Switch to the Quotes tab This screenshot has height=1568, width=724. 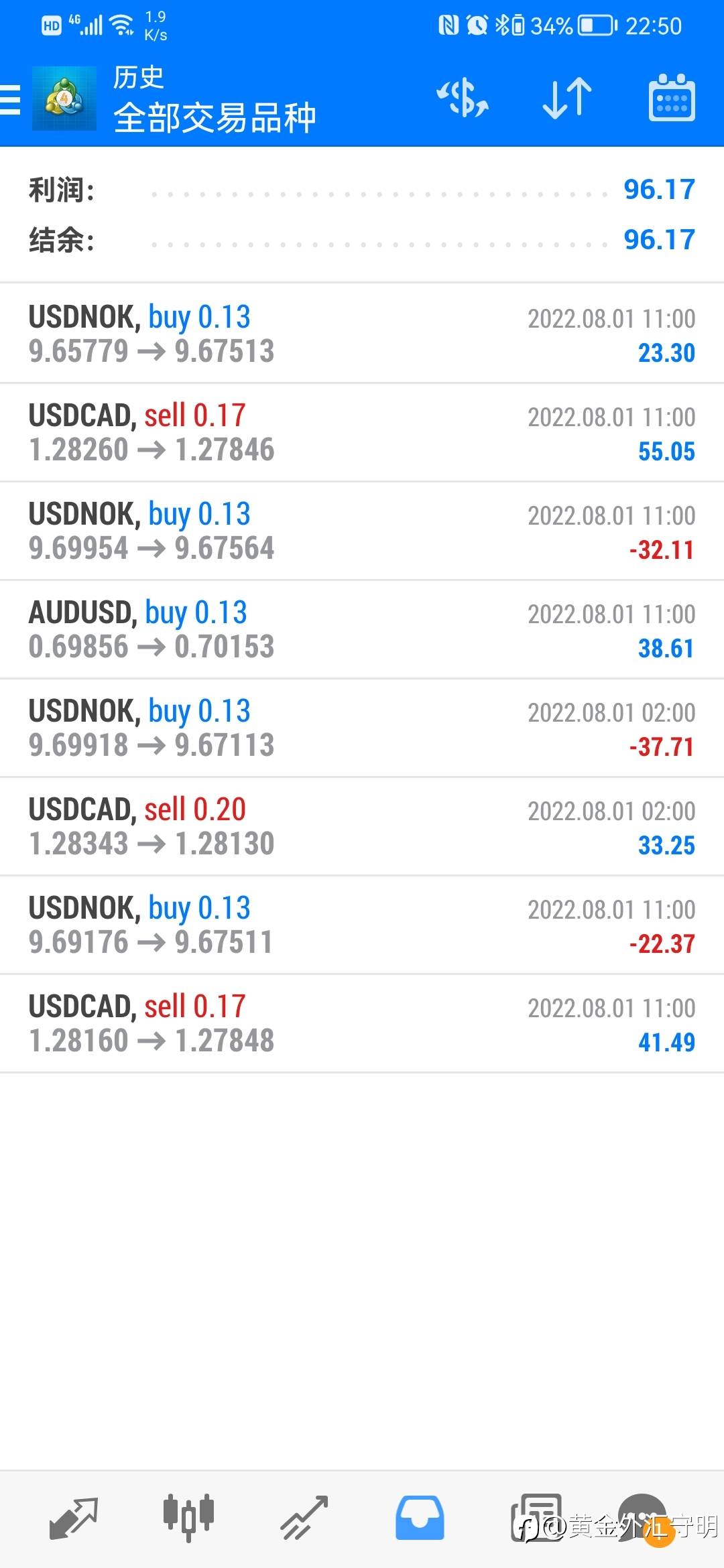pos(74,1518)
